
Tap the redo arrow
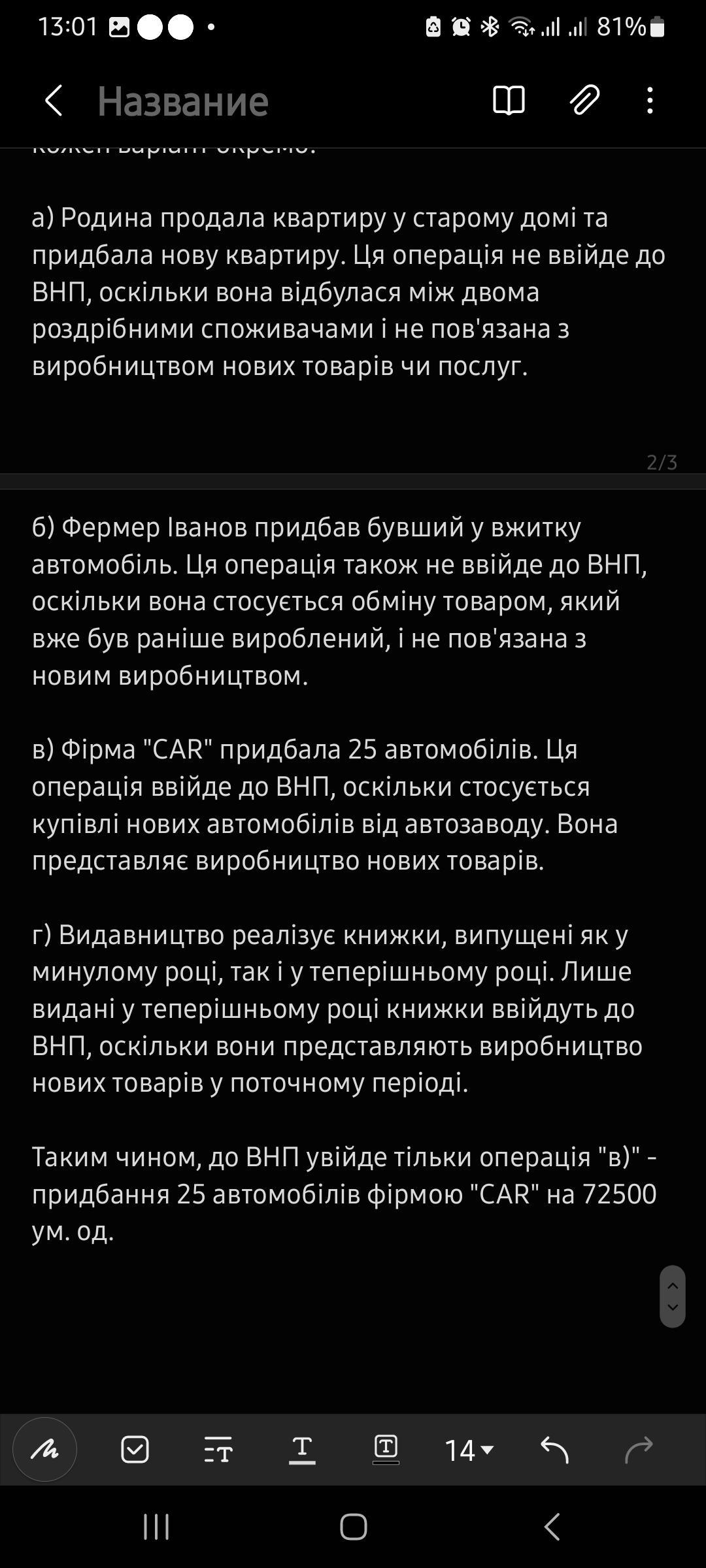pyautogui.click(x=639, y=1450)
